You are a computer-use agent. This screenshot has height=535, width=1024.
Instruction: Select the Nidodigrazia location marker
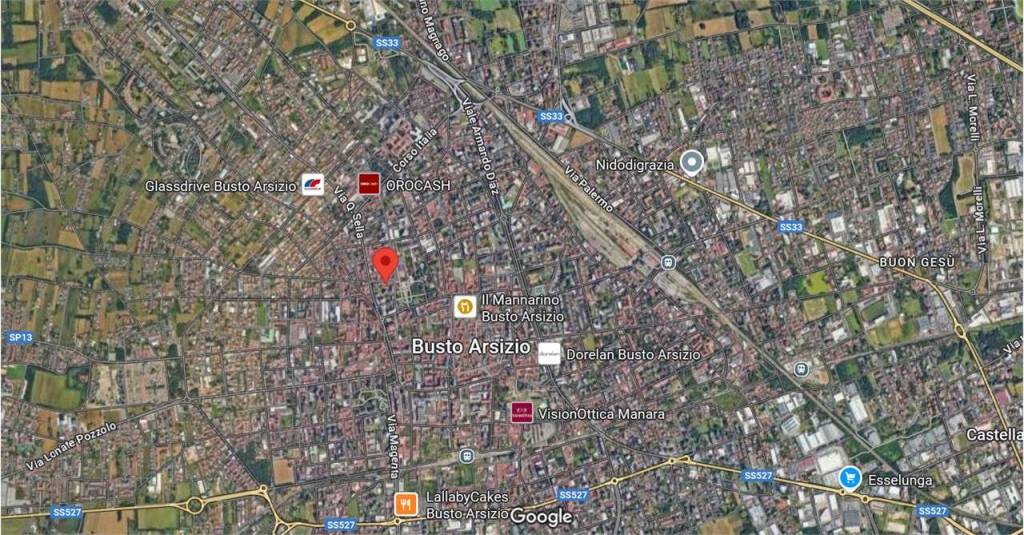point(691,162)
